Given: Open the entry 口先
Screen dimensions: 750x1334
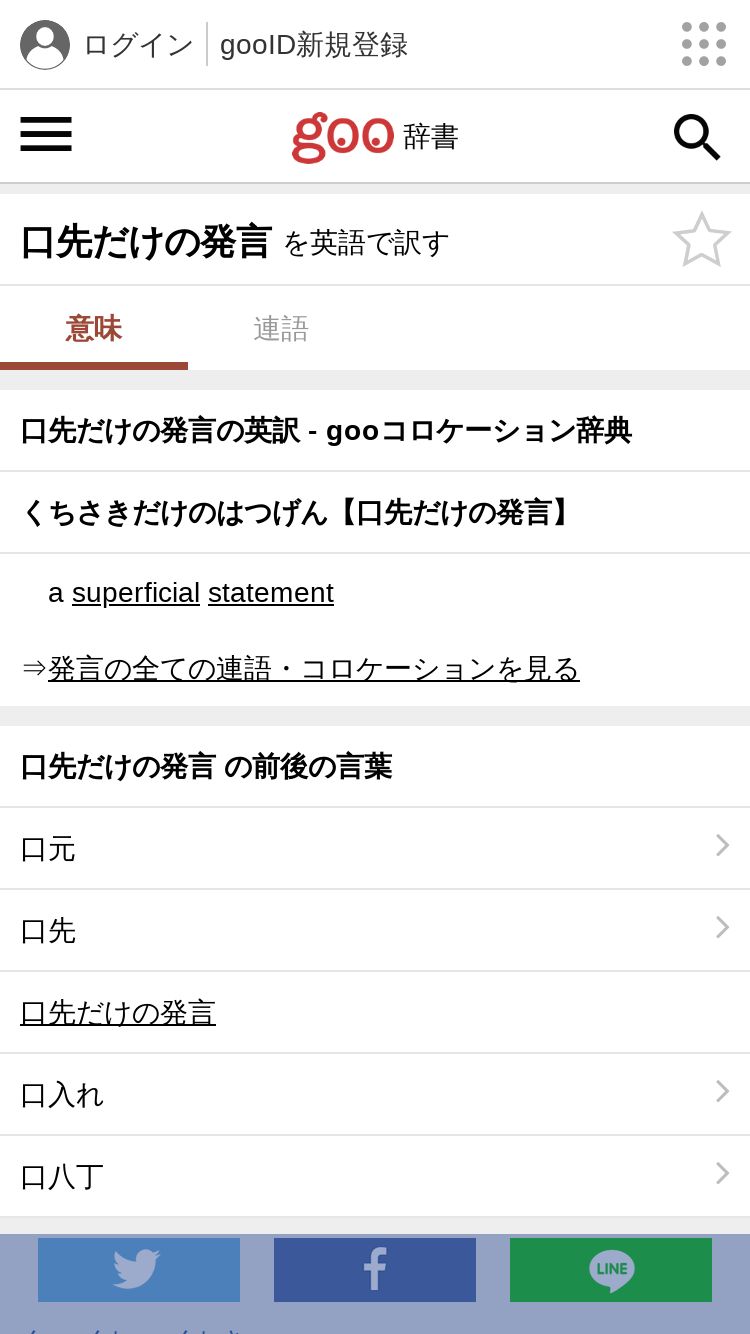Looking at the screenshot, I should click(x=375, y=931).
